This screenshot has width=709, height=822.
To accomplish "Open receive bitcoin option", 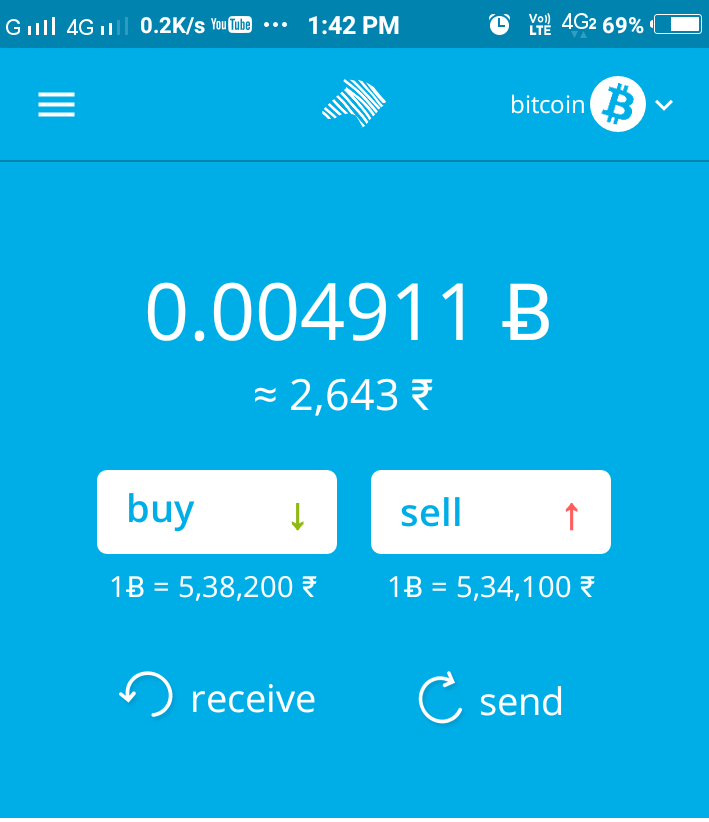I will pyautogui.click(x=218, y=698).
